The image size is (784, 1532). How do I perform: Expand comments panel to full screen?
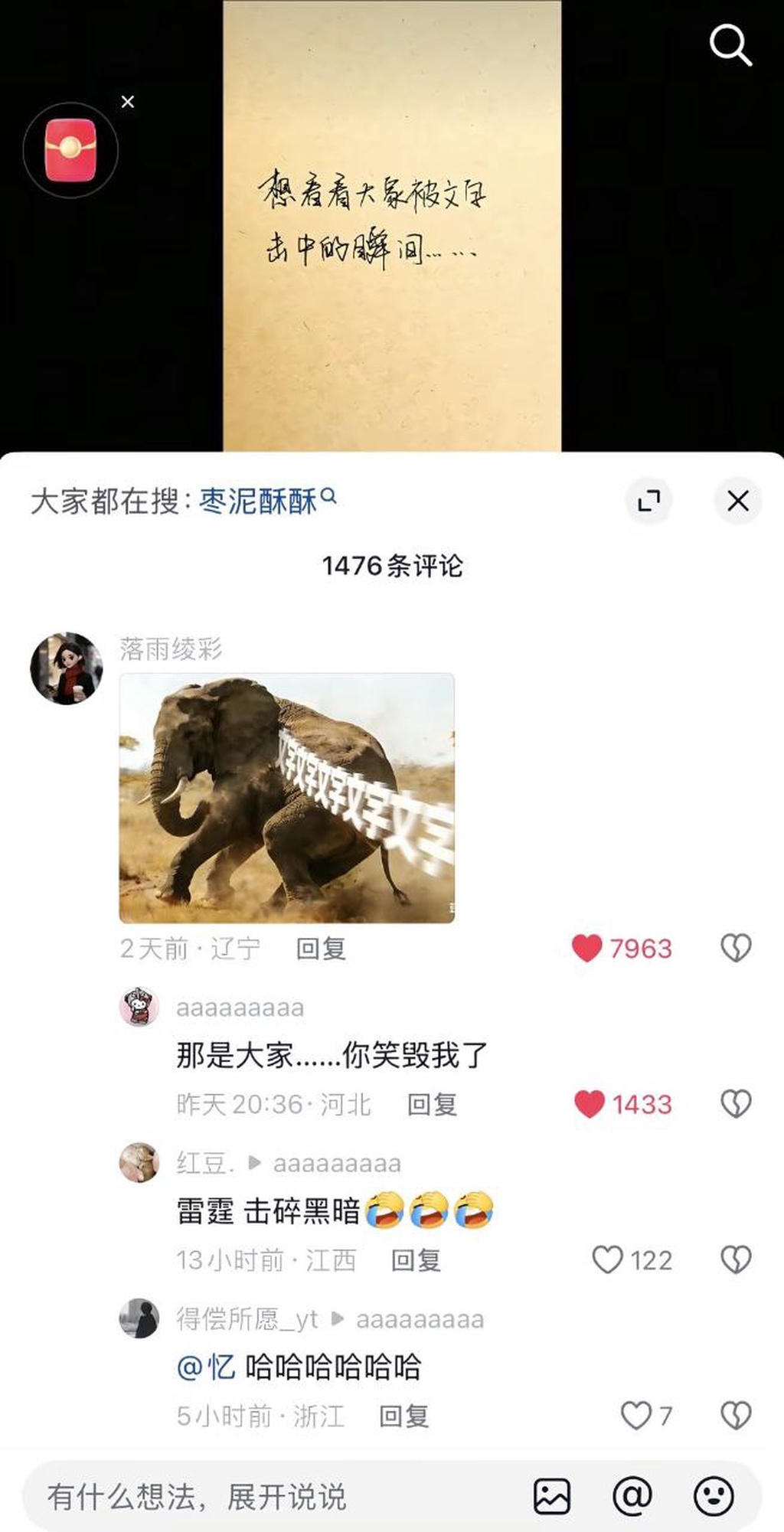pyautogui.click(x=648, y=501)
